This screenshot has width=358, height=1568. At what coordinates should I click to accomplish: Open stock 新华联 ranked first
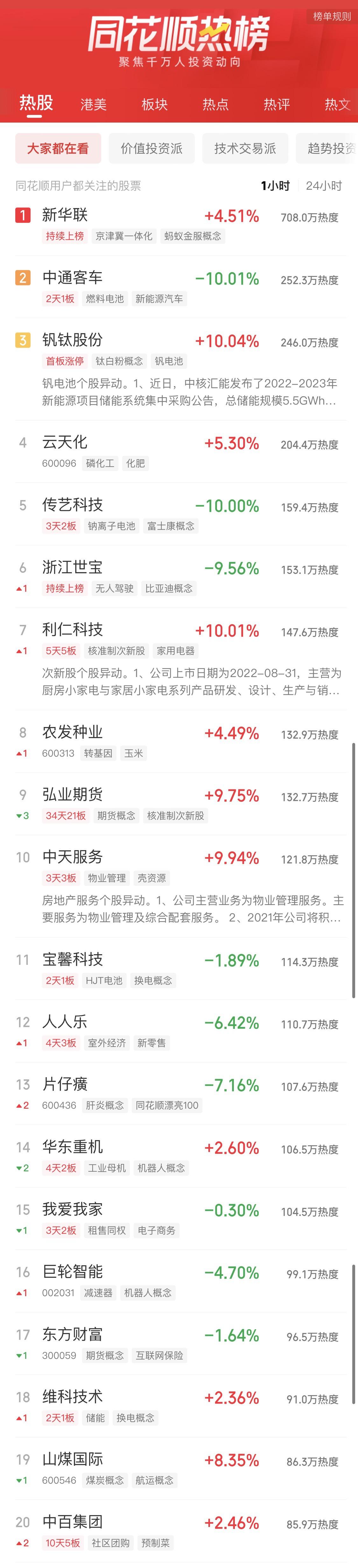click(x=65, y=215)
